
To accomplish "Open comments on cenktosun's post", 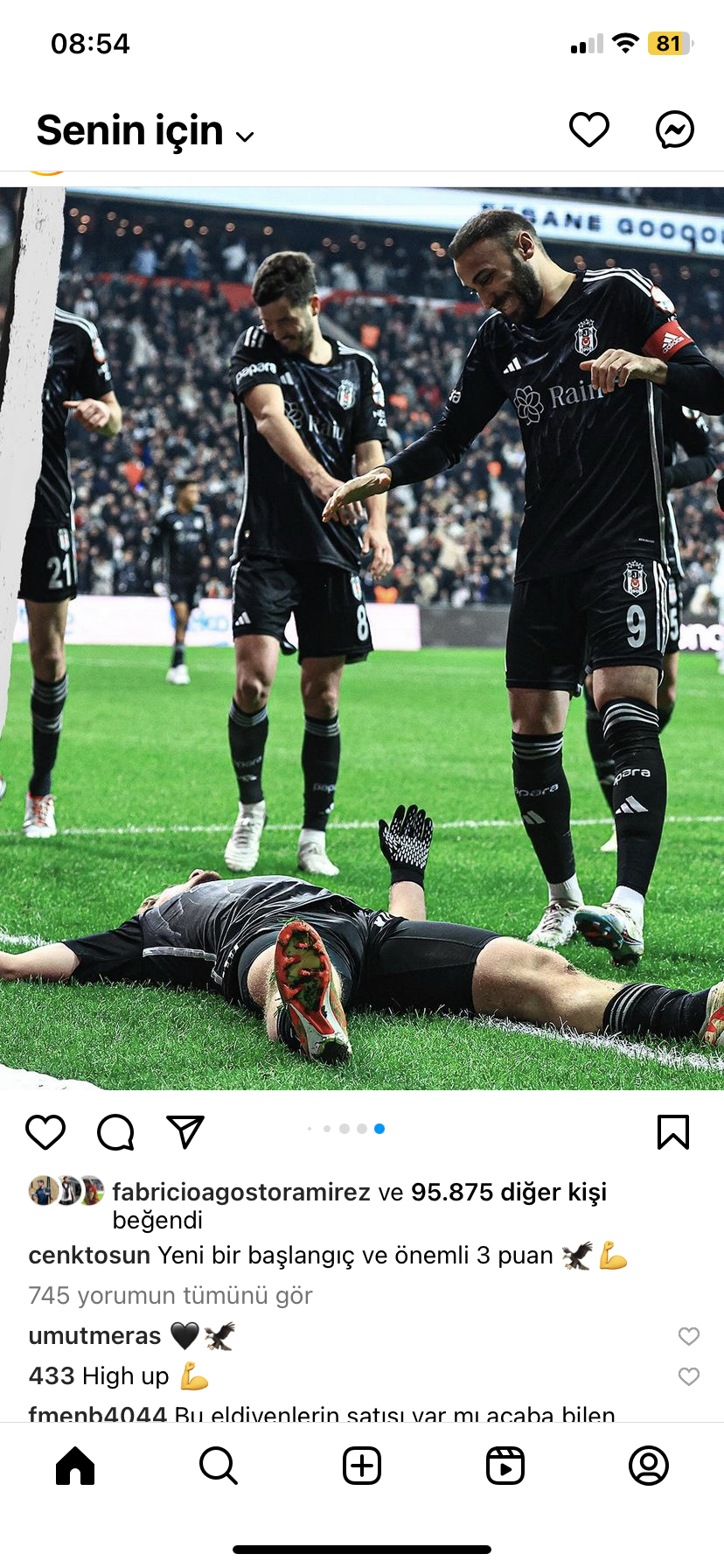I will (x=115, y=1132).
